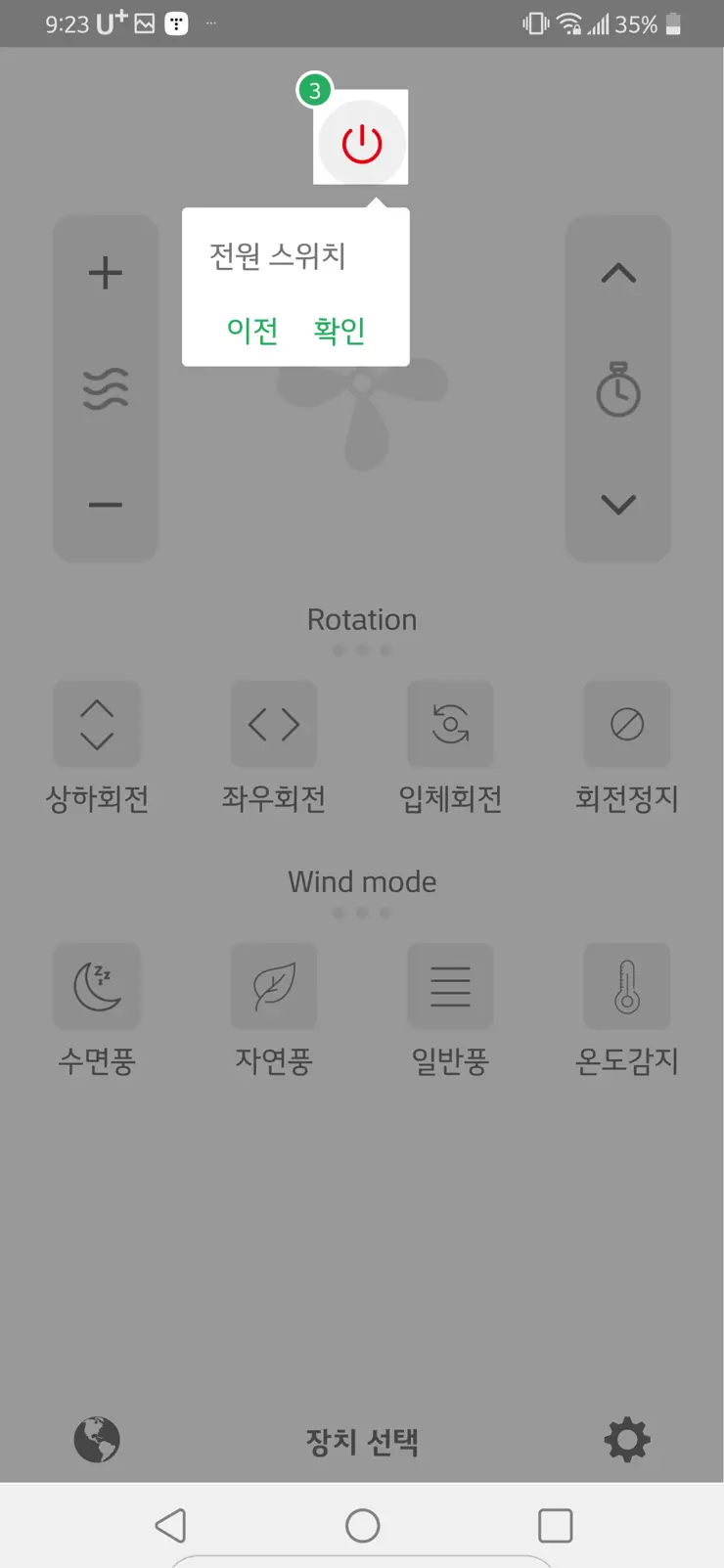
Task: Activate 수면풍 sleep wind mode
Action: [97, 986]
